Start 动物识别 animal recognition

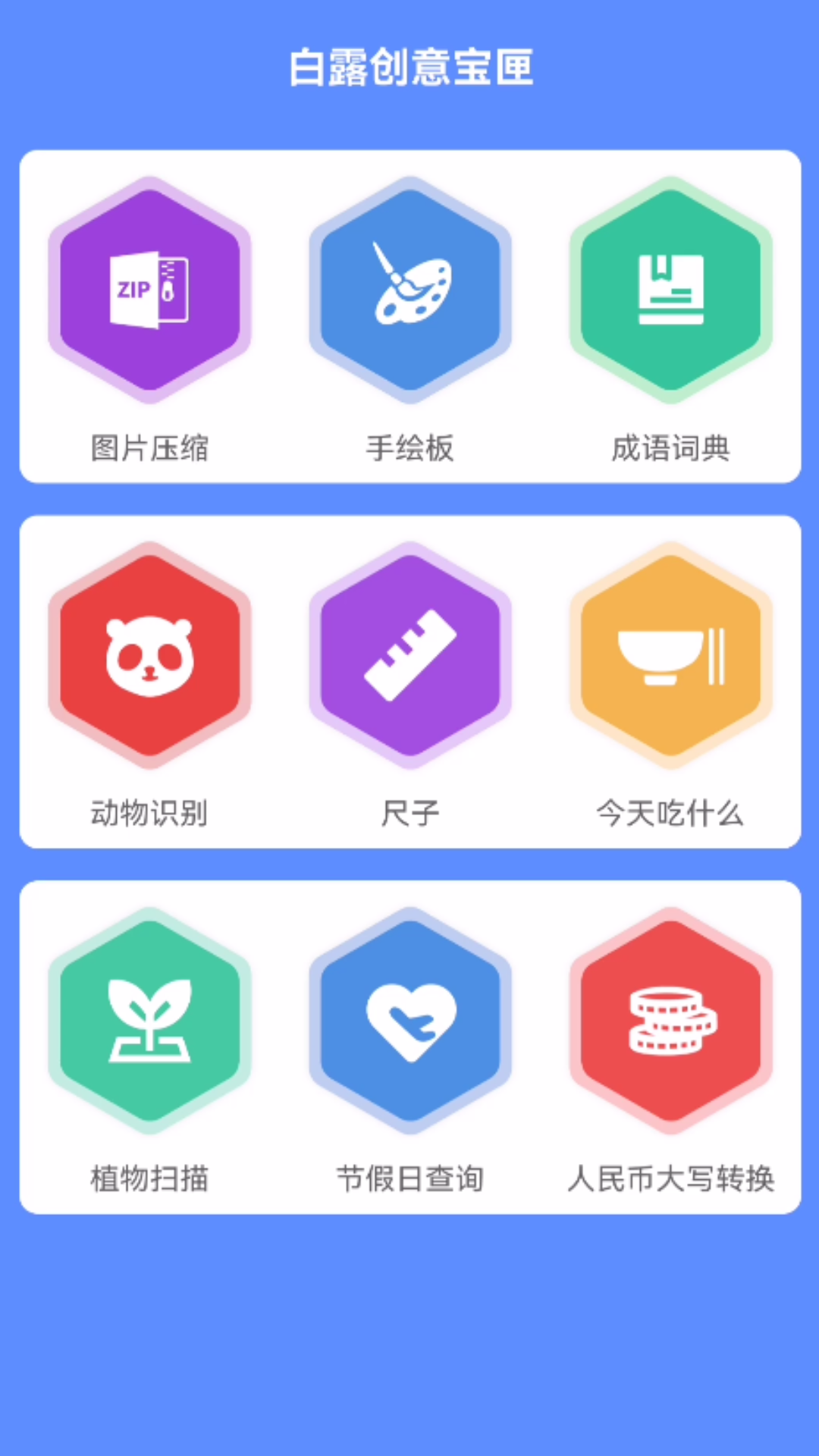pyautogui.click(x=149, y=656)
